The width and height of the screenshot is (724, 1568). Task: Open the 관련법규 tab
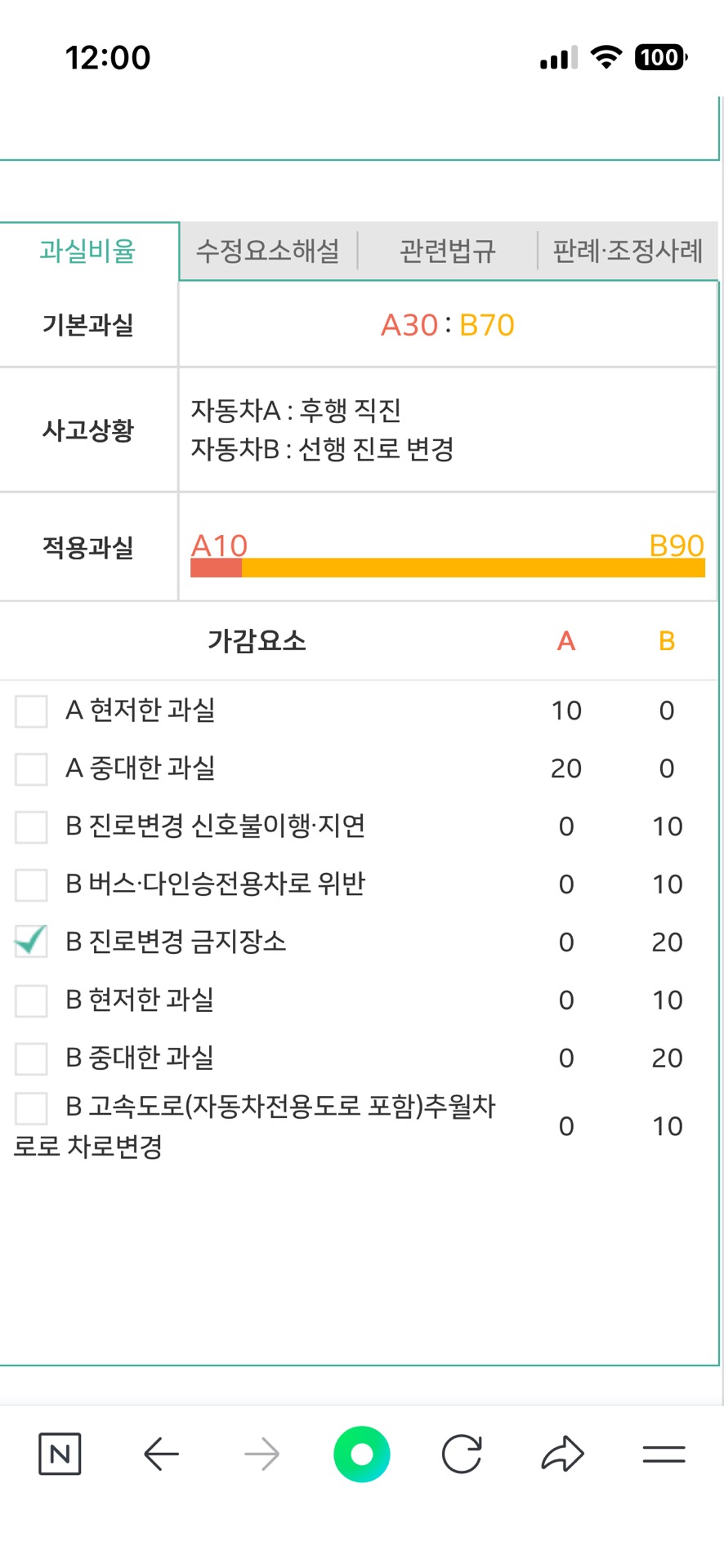click(x=447, y=251)
